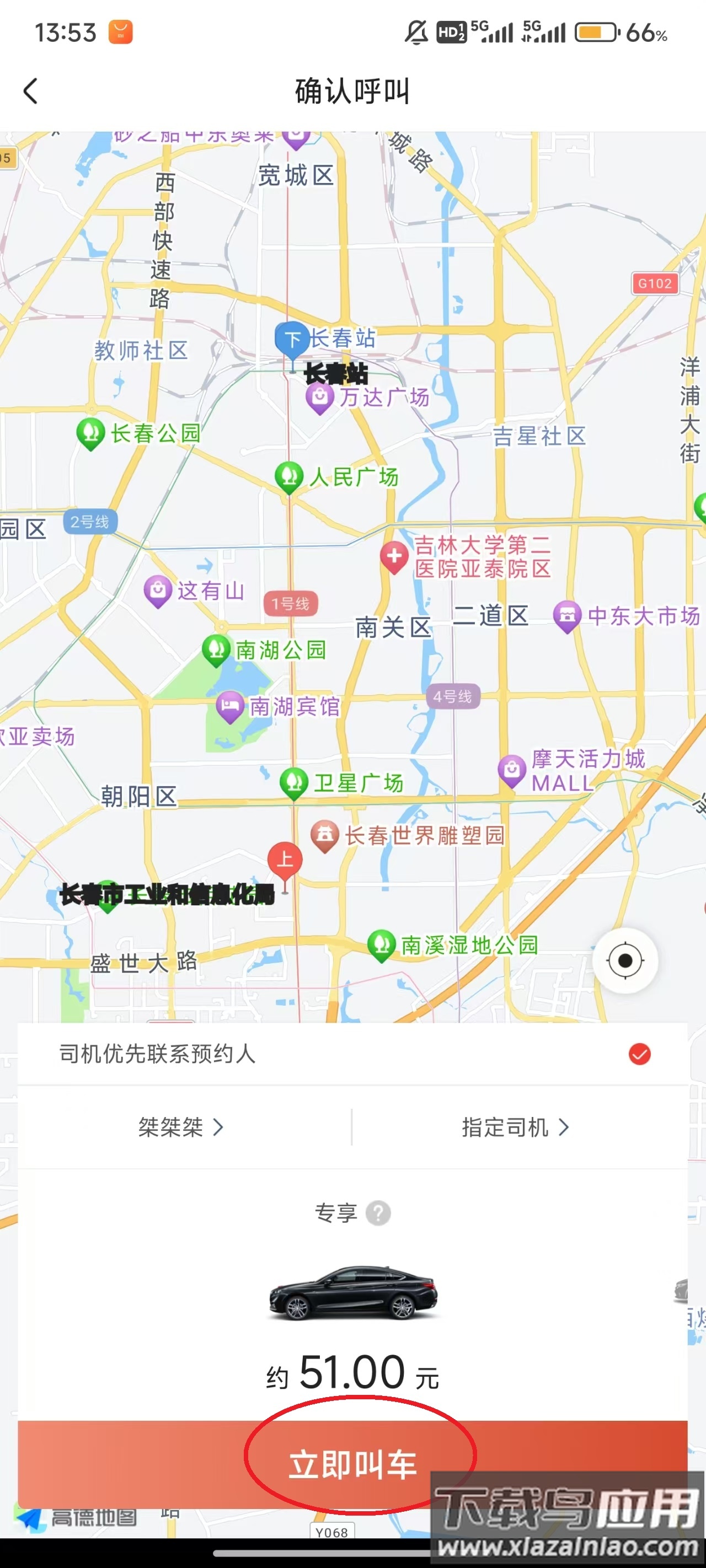Tap the back arrow on 确认呼叫 screen
Viewport: 706px width, 1568px height.
[x=30, y=92]
